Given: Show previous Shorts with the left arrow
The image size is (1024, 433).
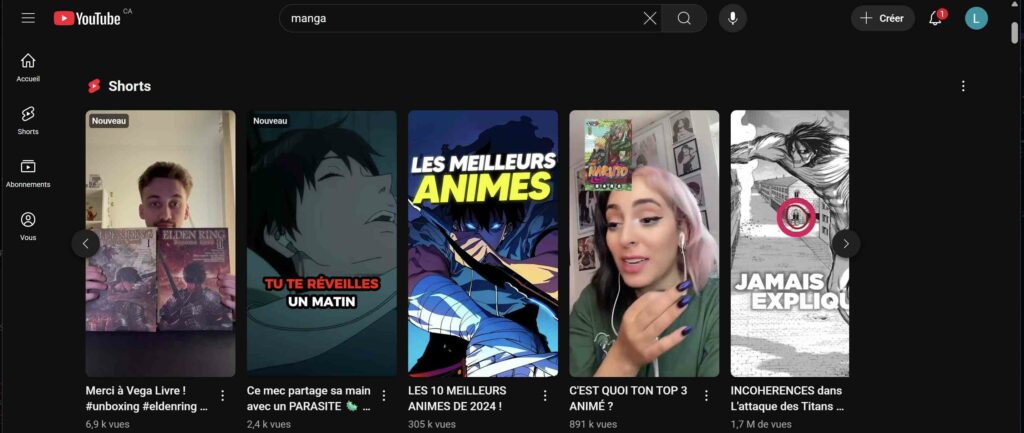Looking at the screenshot, I should [x=85, y=243].
